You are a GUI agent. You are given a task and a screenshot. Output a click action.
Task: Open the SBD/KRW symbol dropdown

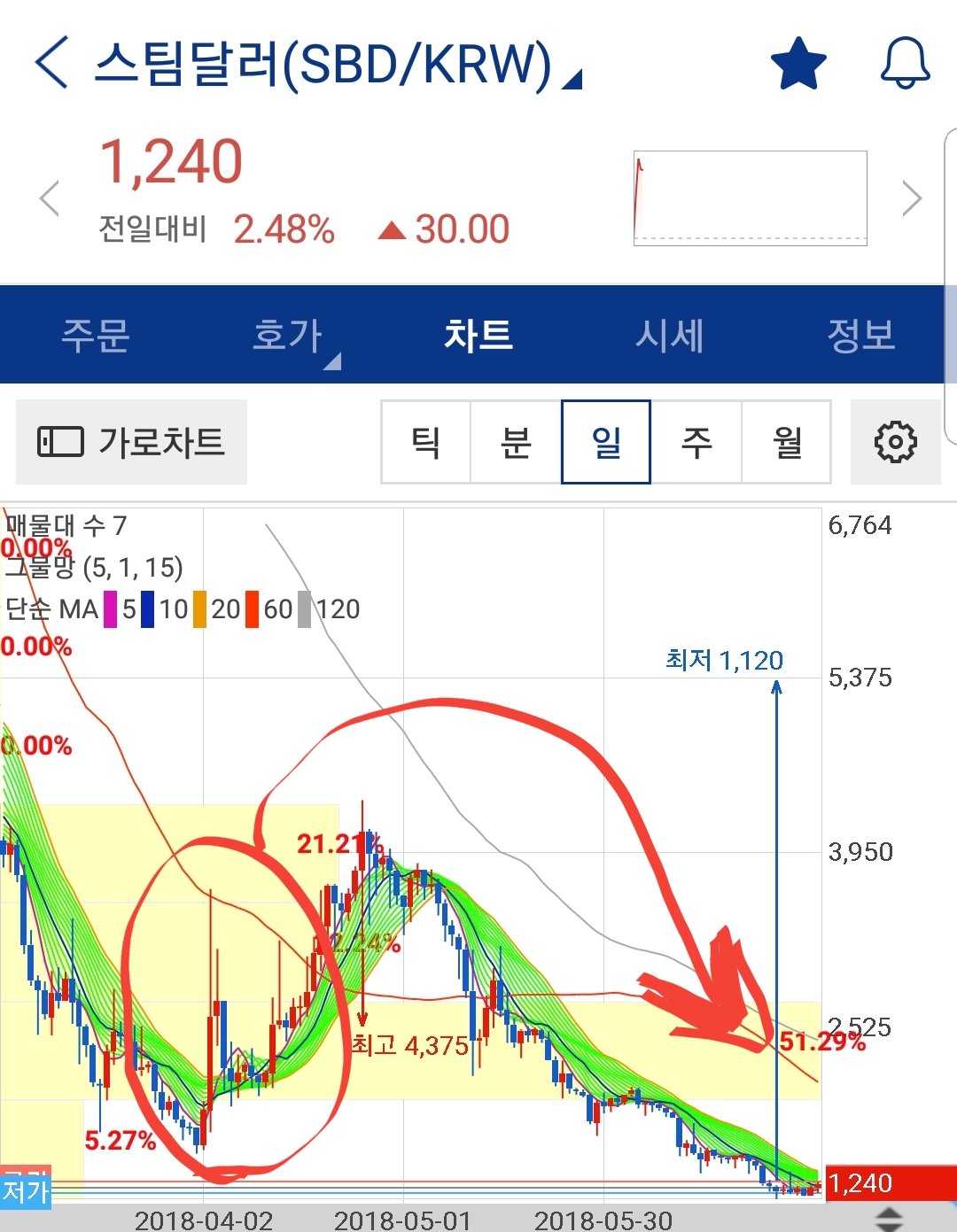338,64
